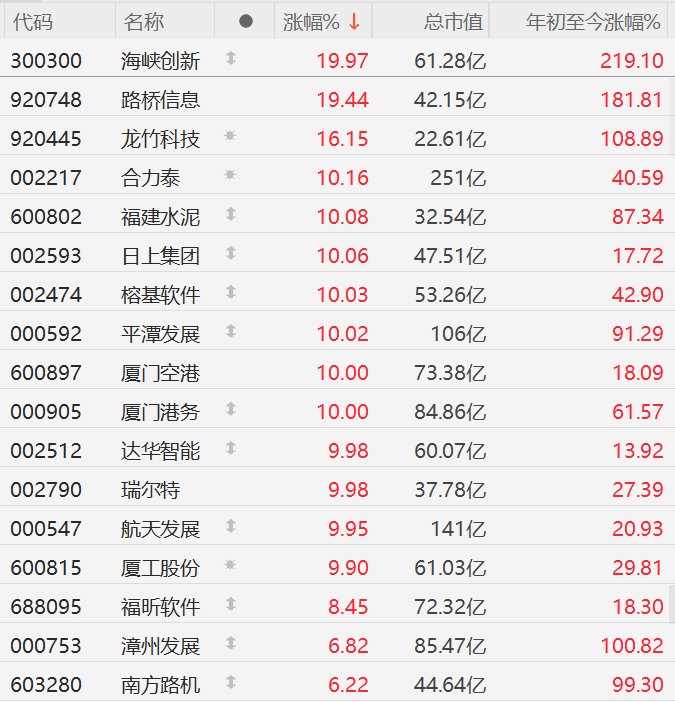Sort by 年初至今涨幅% column header
675x702 pixels.
coord(593,21)
